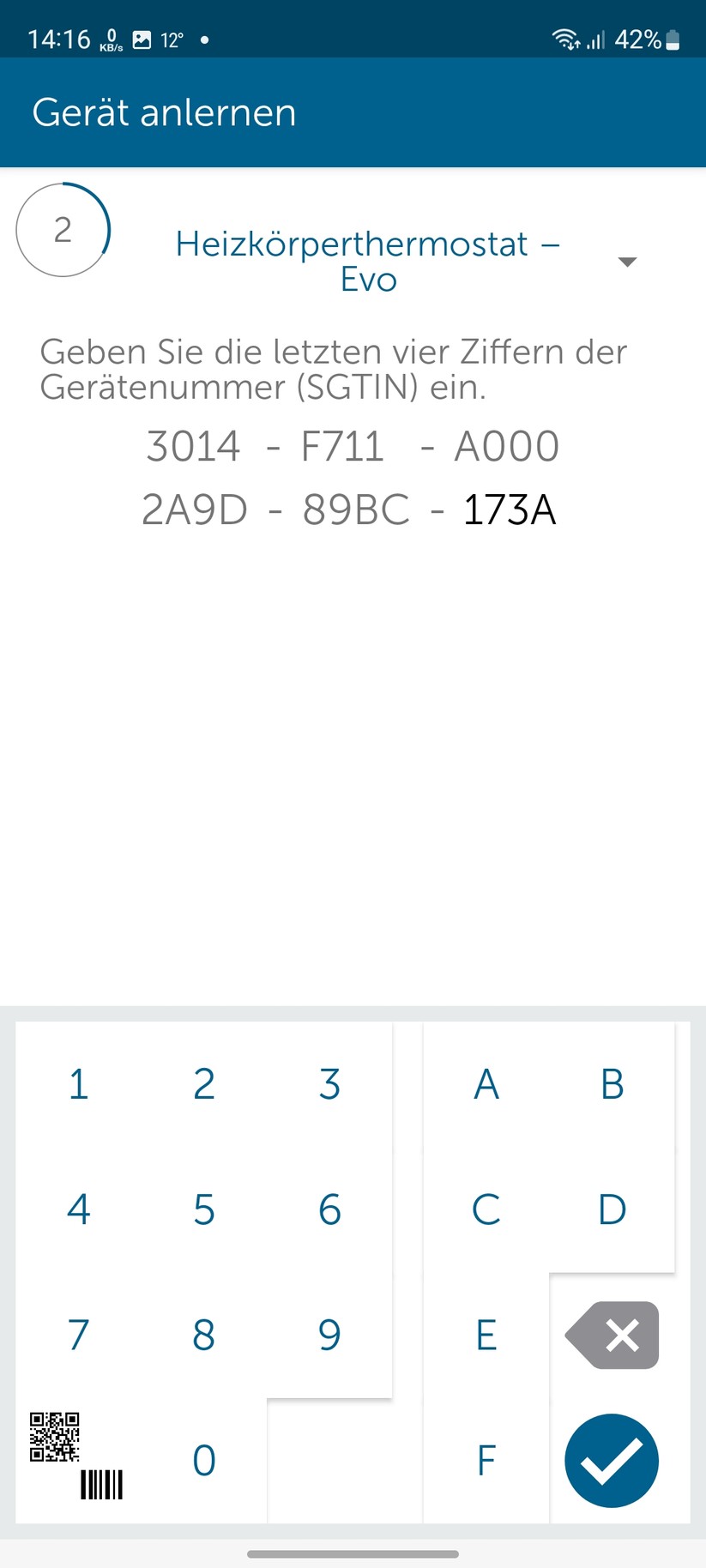Tap the step 2 progress circle
The width and height of the screenshot is (706, 1568).
(63, 230)
